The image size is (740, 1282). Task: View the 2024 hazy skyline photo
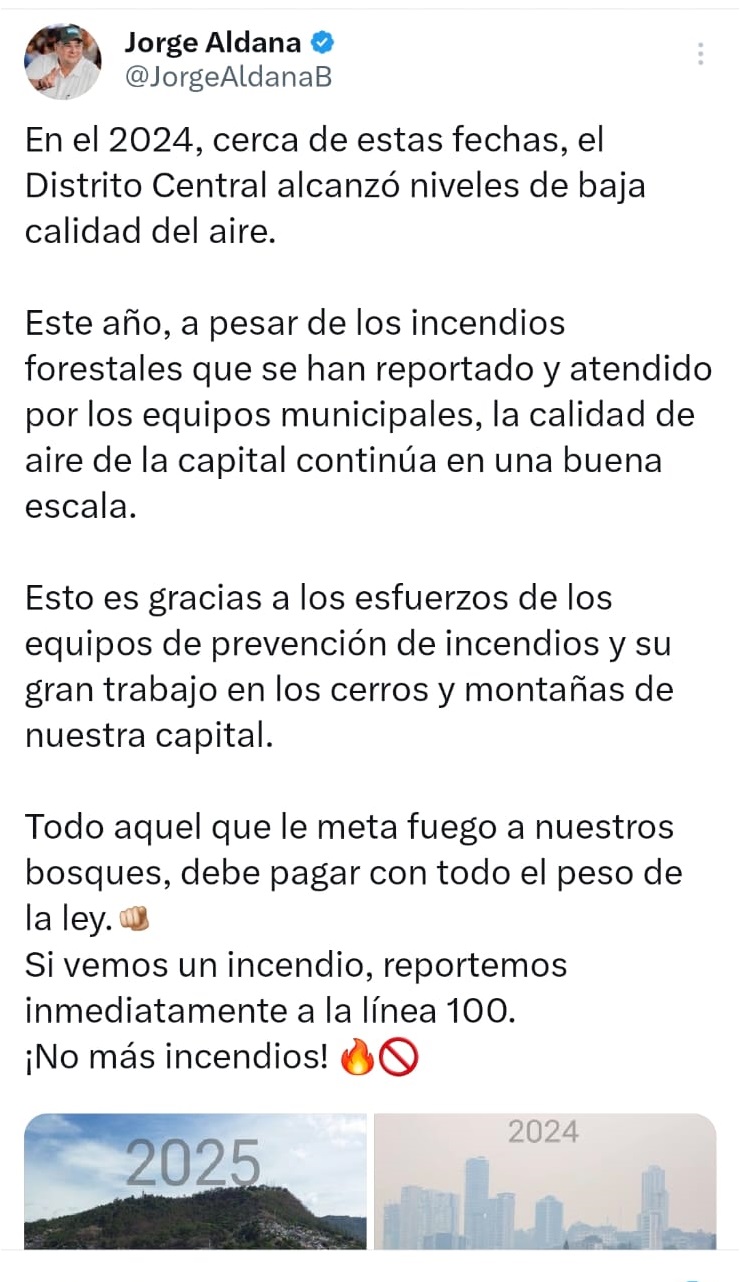545,1181
